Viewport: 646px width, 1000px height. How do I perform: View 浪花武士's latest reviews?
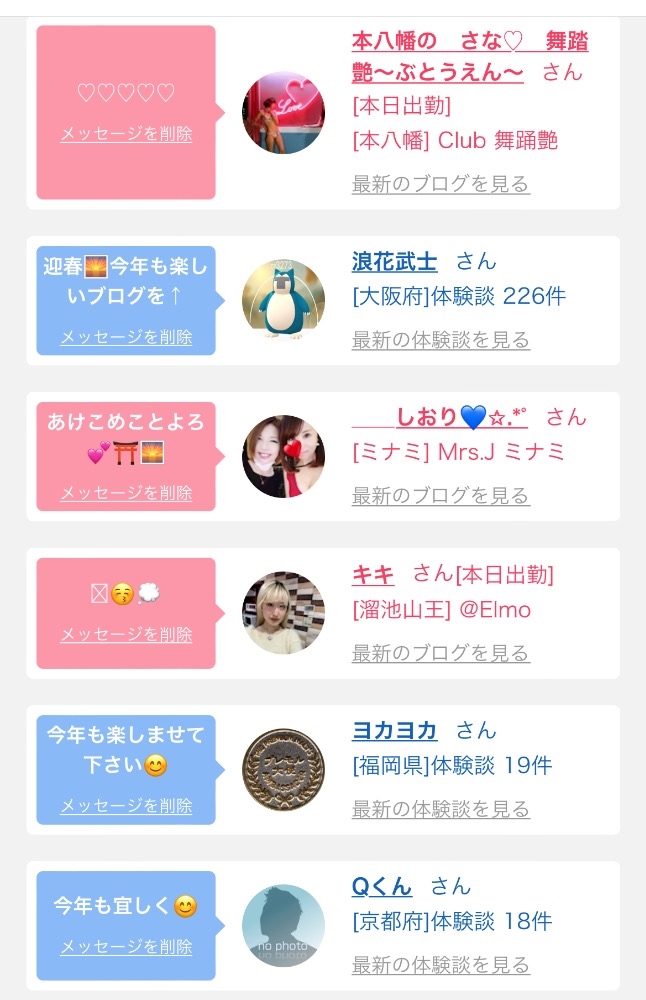tap(440, 340)
